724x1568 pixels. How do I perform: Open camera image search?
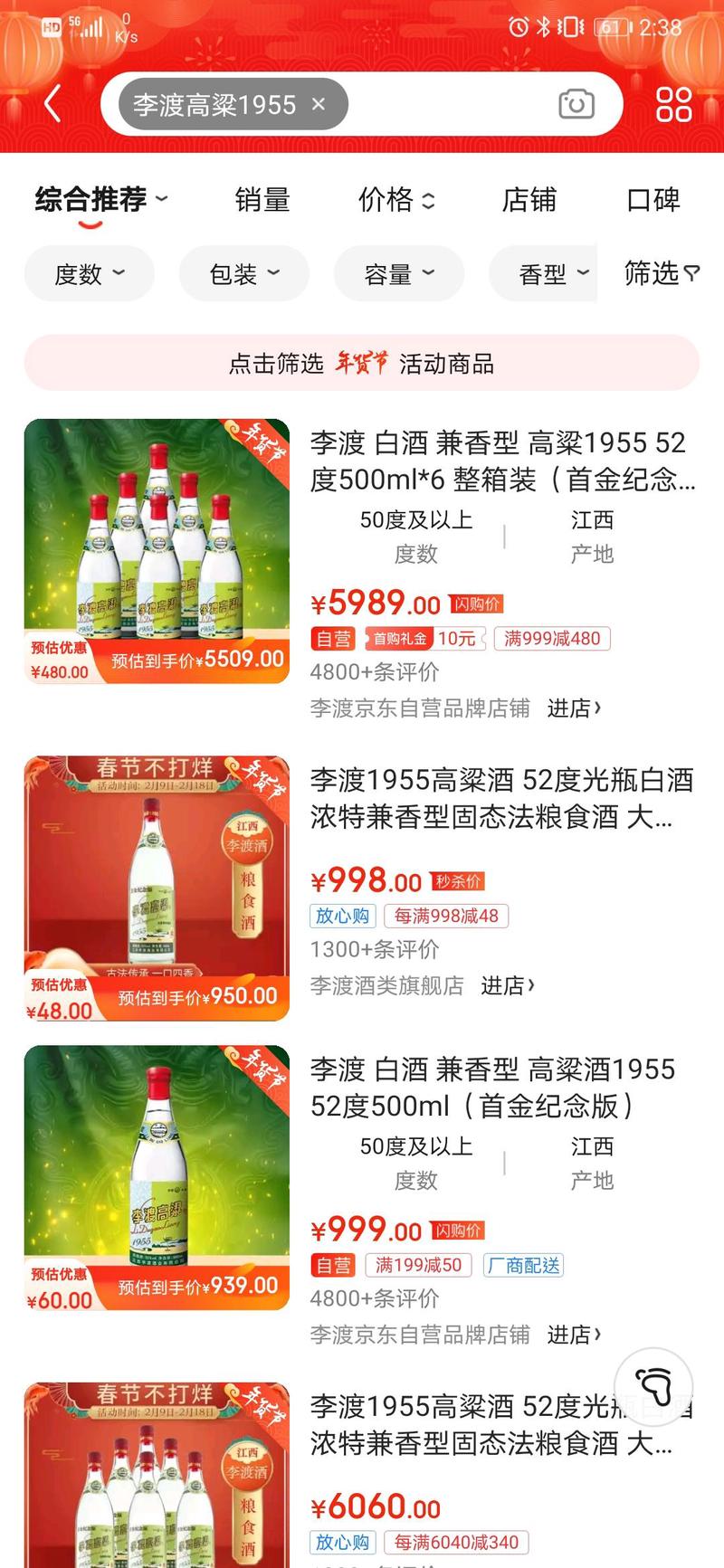tap(576, 104)
